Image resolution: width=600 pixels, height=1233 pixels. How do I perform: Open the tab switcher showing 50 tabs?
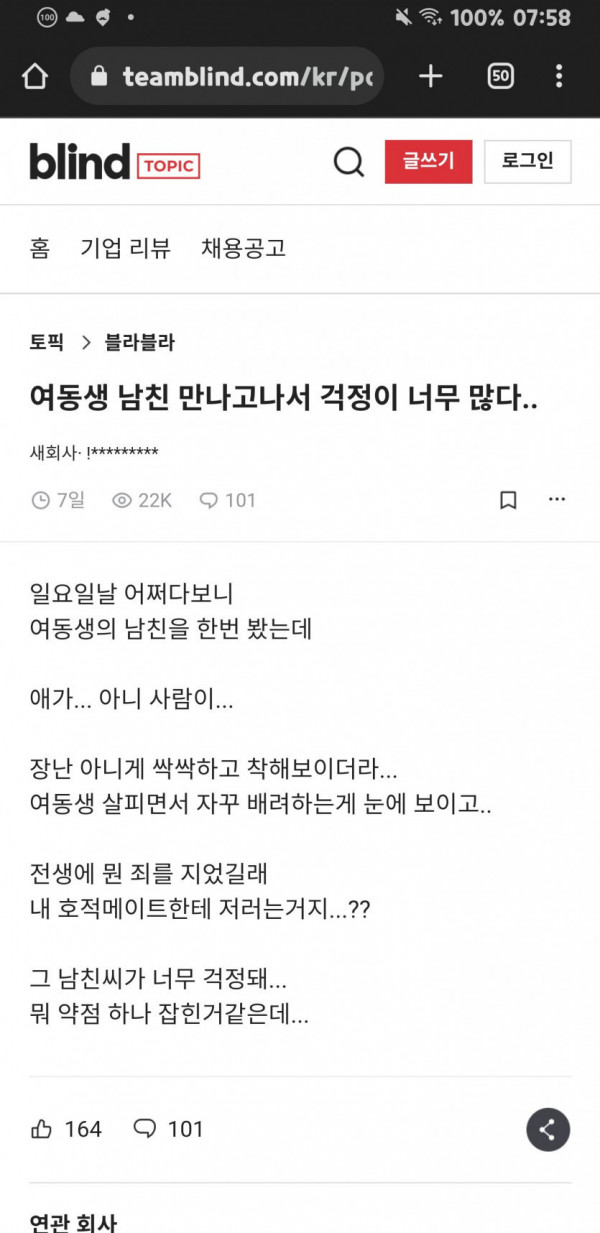pos(500,76)
